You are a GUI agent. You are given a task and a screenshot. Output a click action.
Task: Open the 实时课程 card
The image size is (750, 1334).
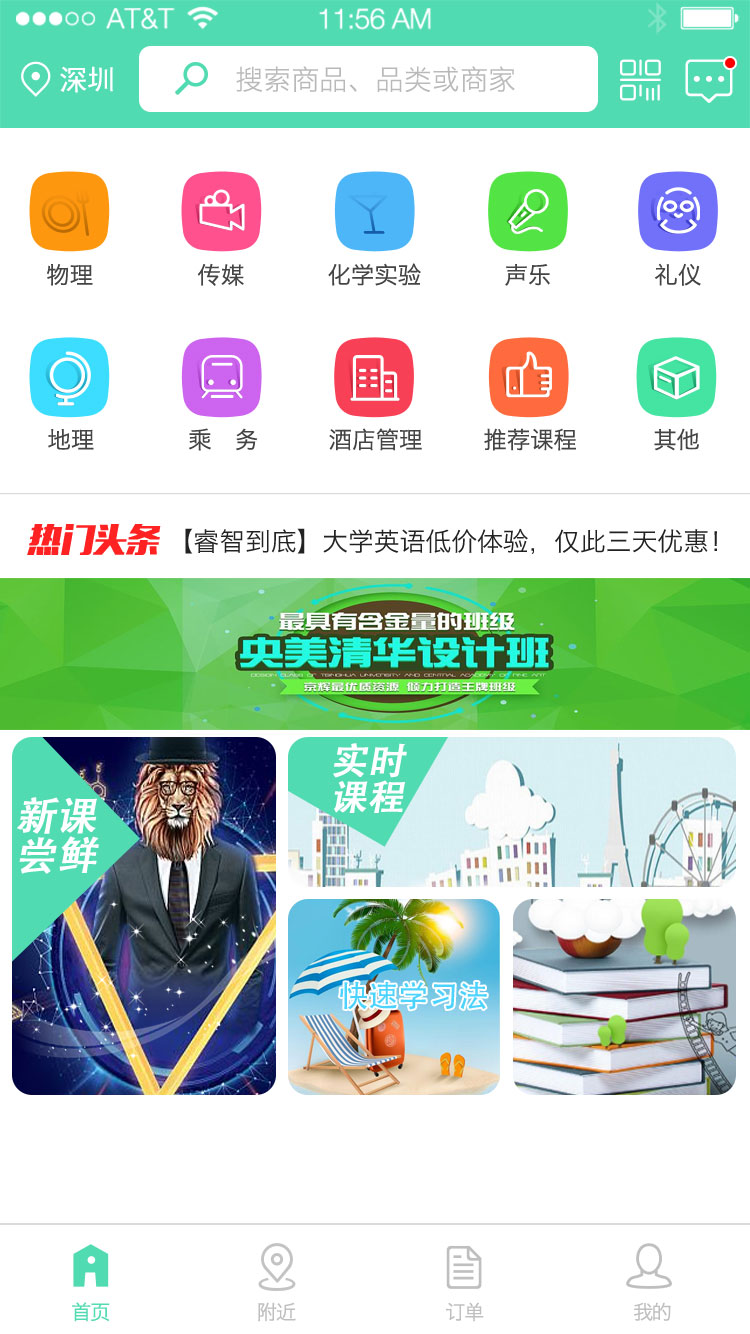pos(512,812)
